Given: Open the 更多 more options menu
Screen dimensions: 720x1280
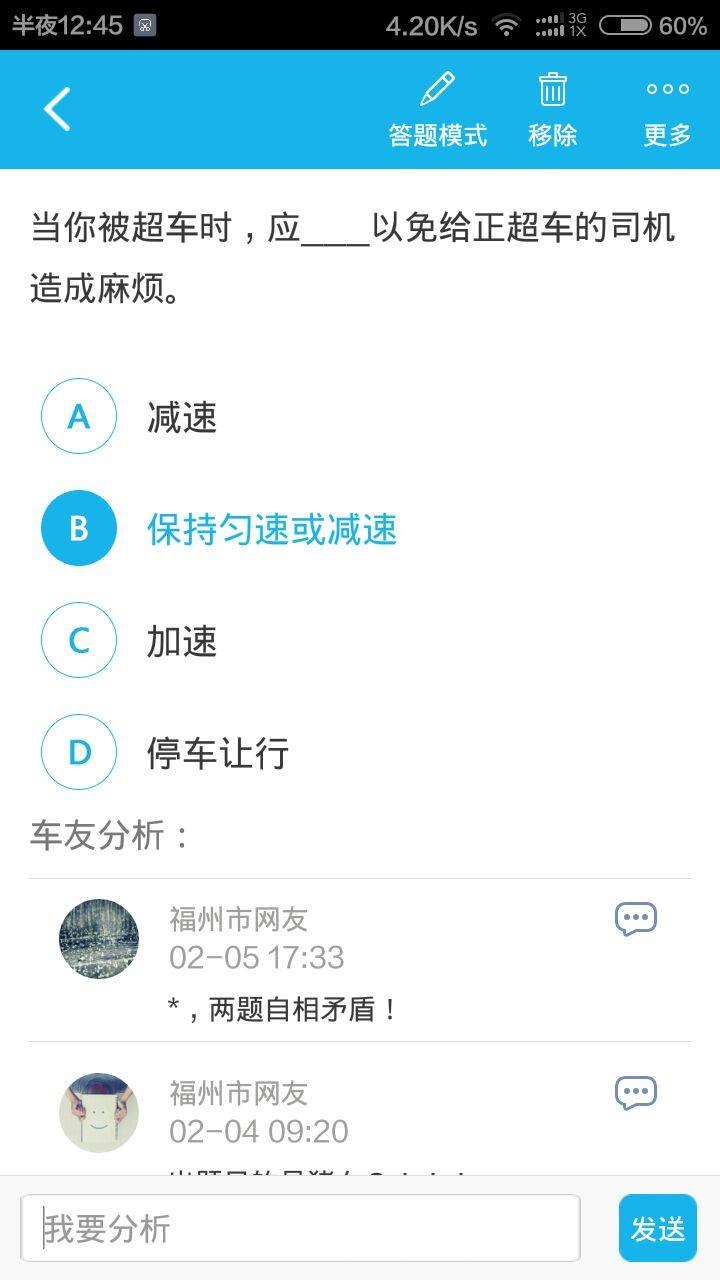Looking at the screenshot, I should pyautogui.click(x=667, y=110).
